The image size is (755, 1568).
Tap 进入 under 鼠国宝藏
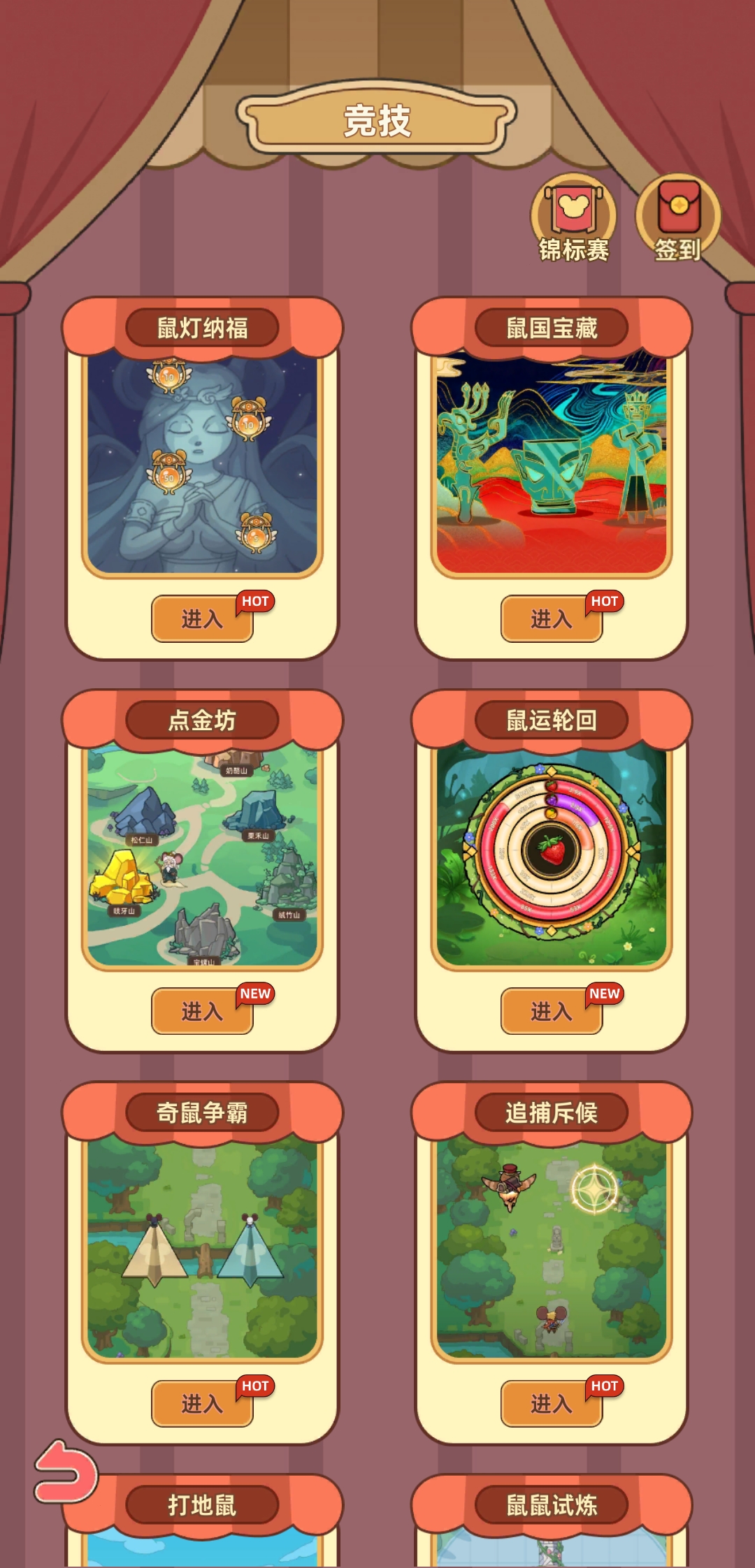coord(552,618)
